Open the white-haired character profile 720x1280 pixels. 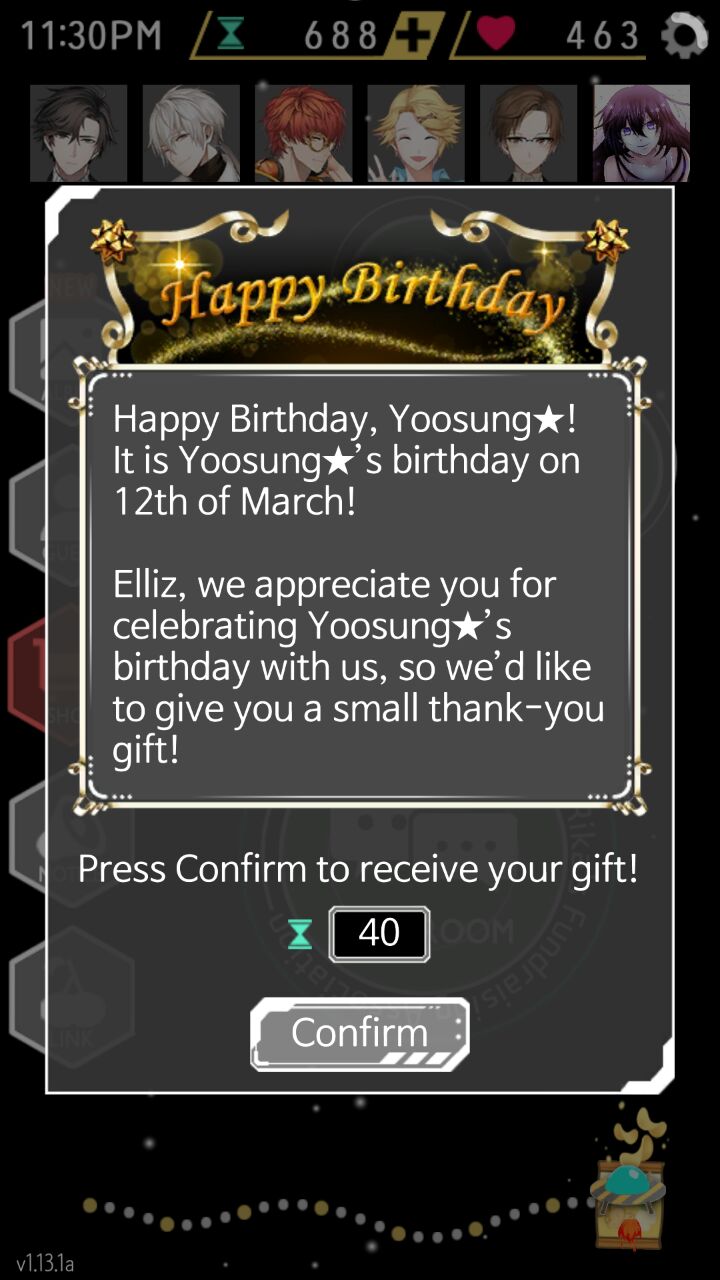191,133
